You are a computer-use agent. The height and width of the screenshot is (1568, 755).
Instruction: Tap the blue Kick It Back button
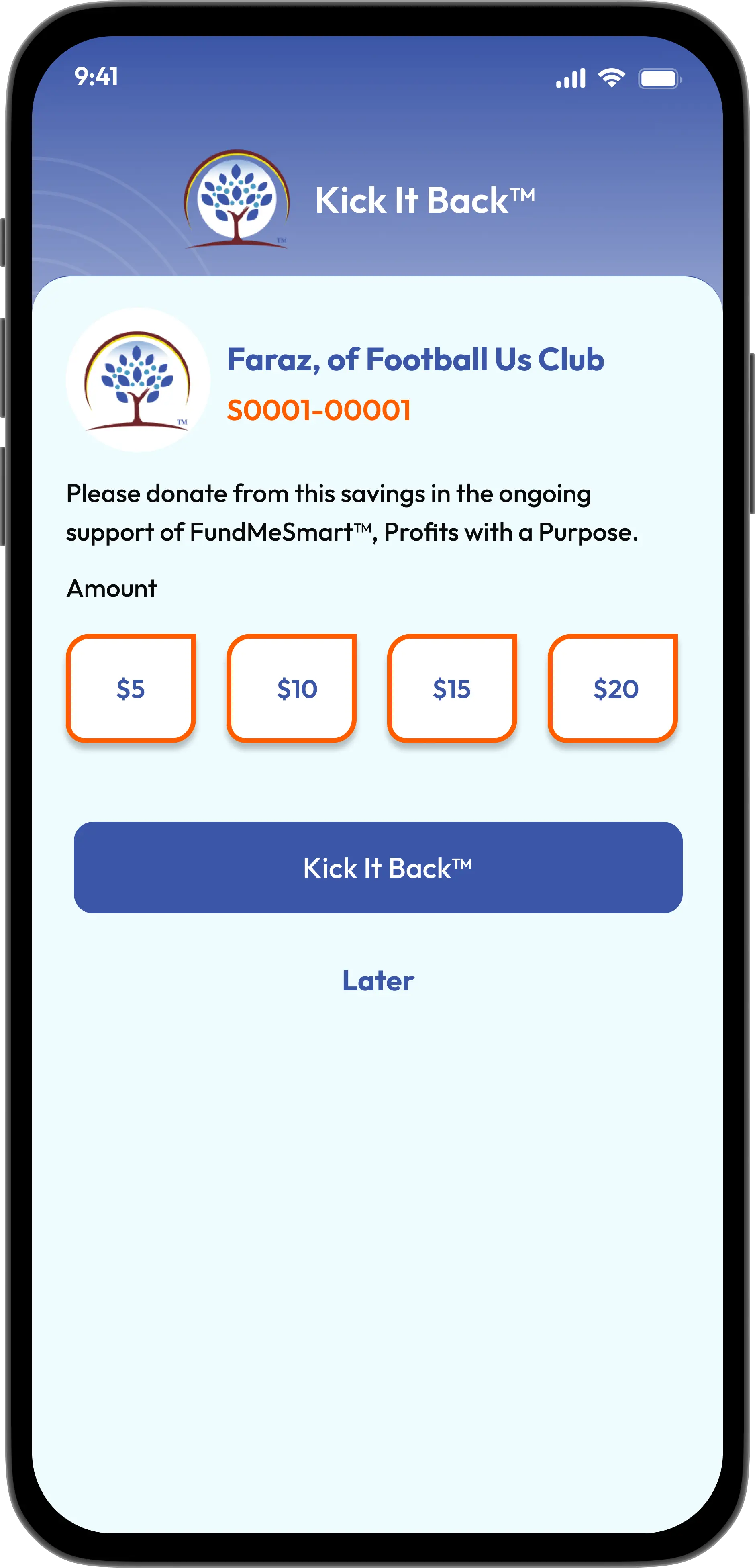point(377,868)
